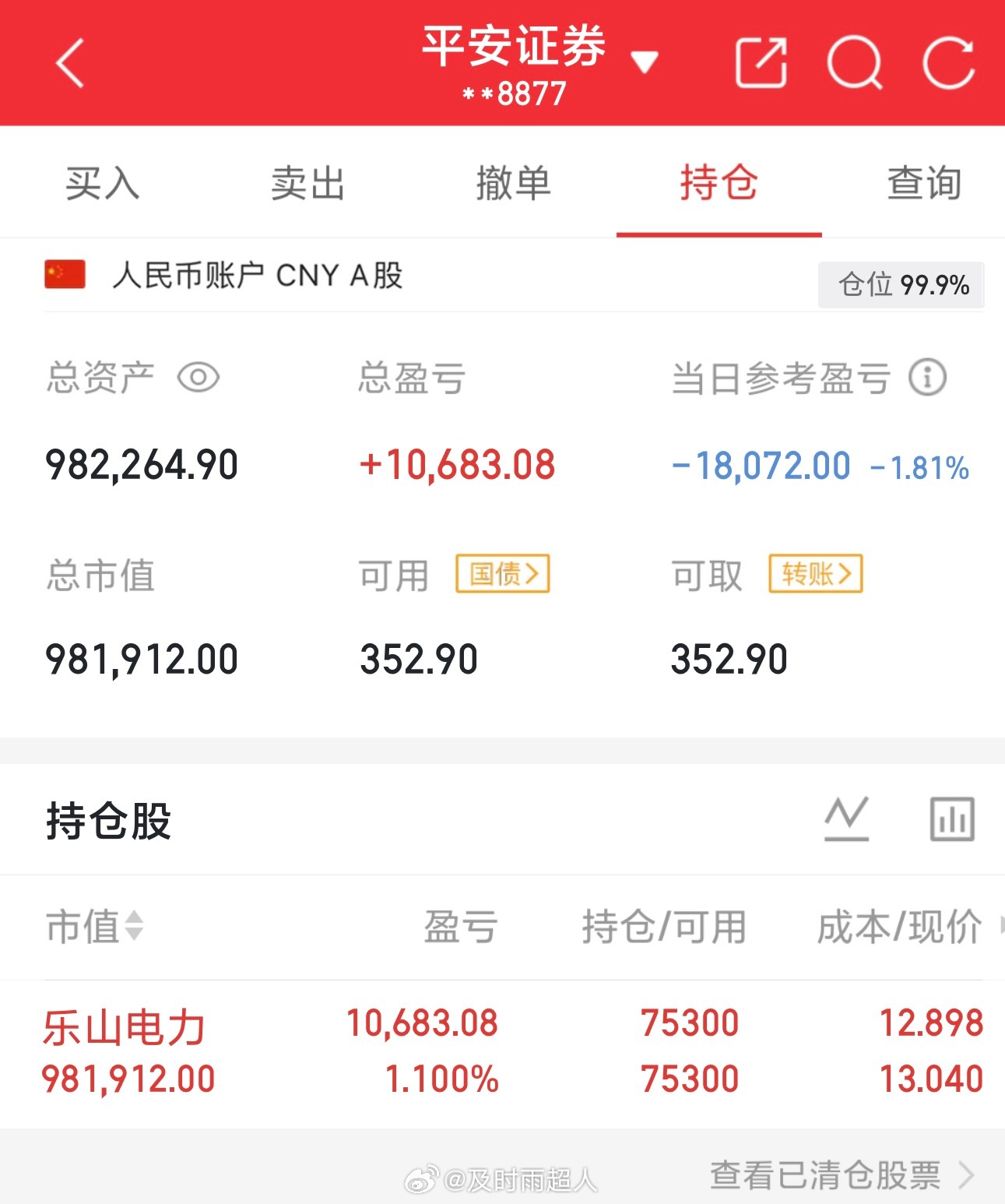
Task: Switch to the 买入 tab
Action: click(101, 184)
